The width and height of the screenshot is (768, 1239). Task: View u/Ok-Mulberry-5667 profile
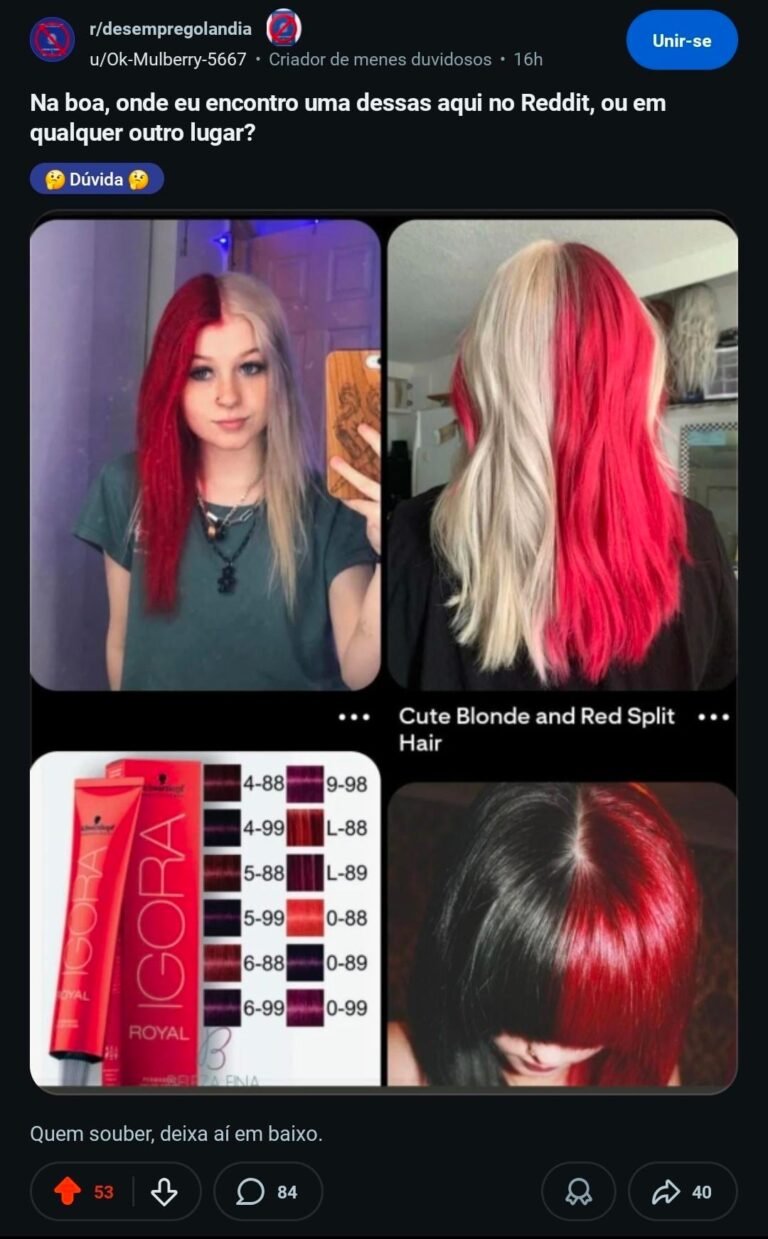pyautogui.click(x=167, y=59)
